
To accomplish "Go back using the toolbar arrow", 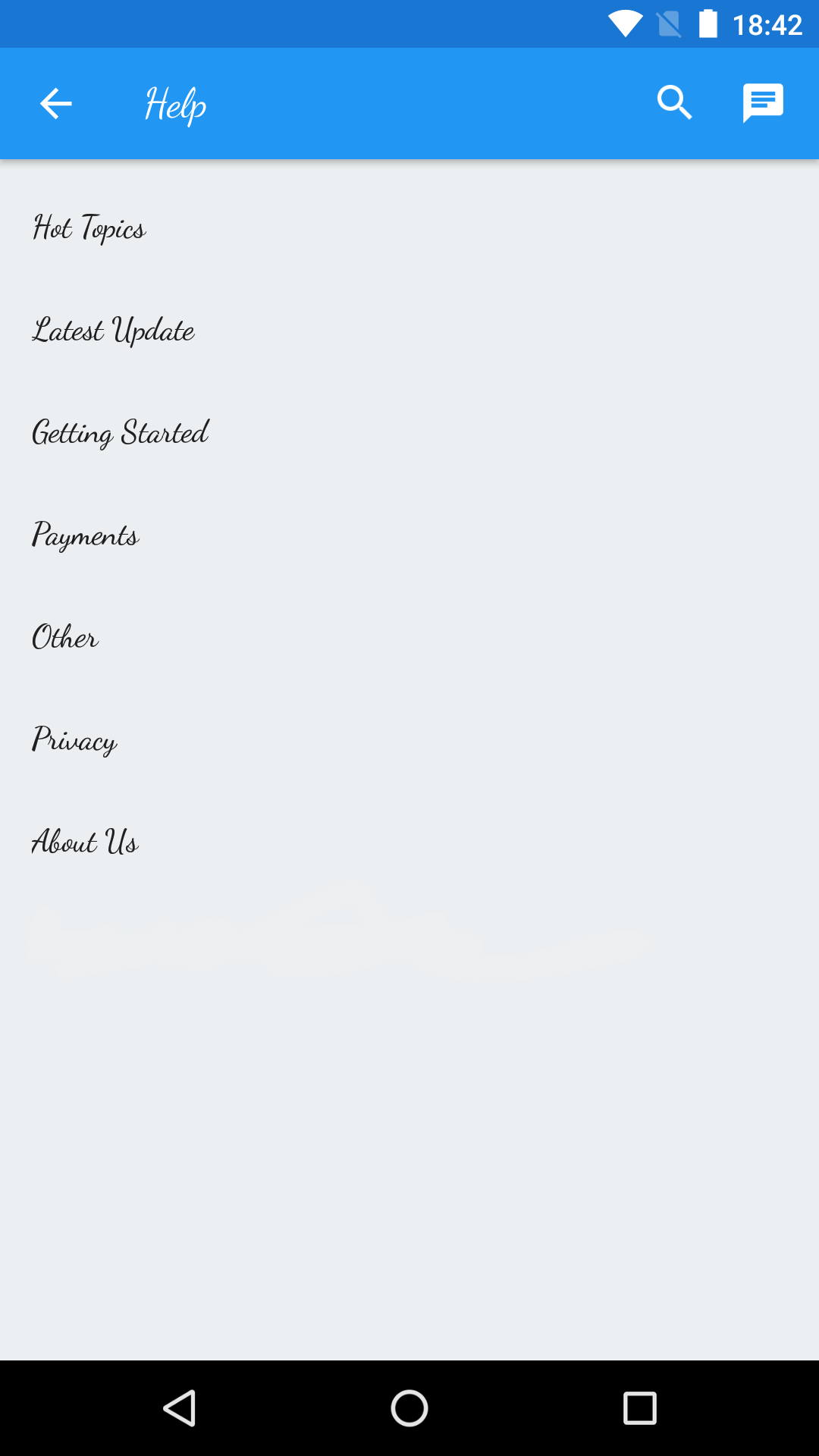I will (55, 104).
